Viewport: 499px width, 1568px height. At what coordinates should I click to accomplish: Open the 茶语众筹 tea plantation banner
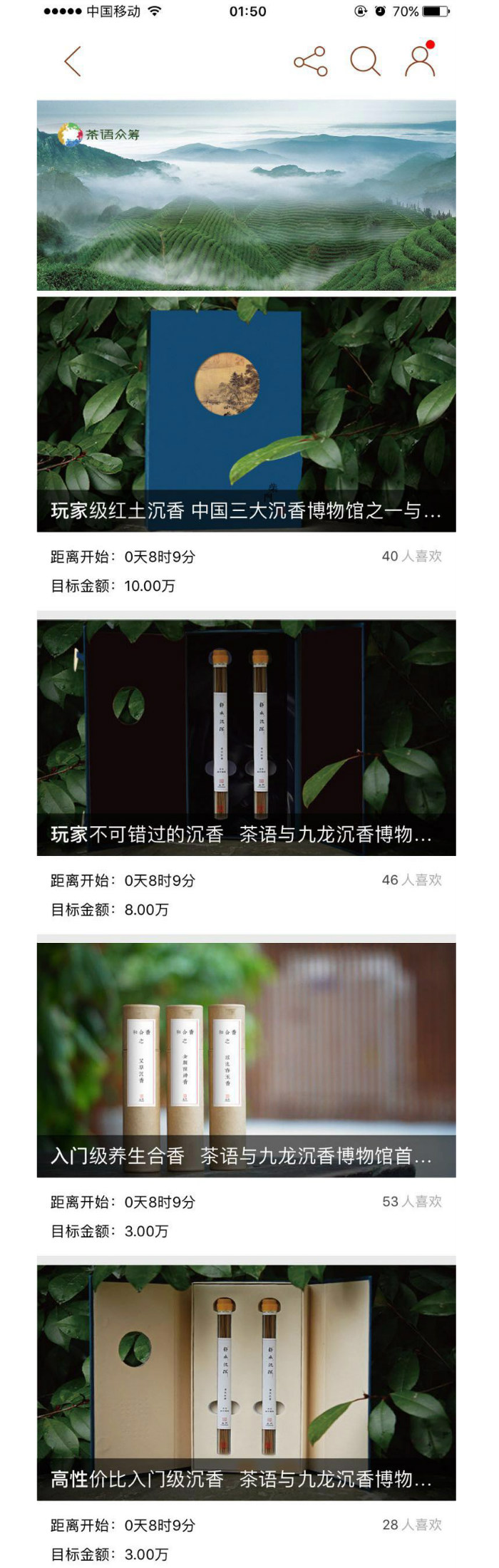pyautogui.click(x=246, y=195)
